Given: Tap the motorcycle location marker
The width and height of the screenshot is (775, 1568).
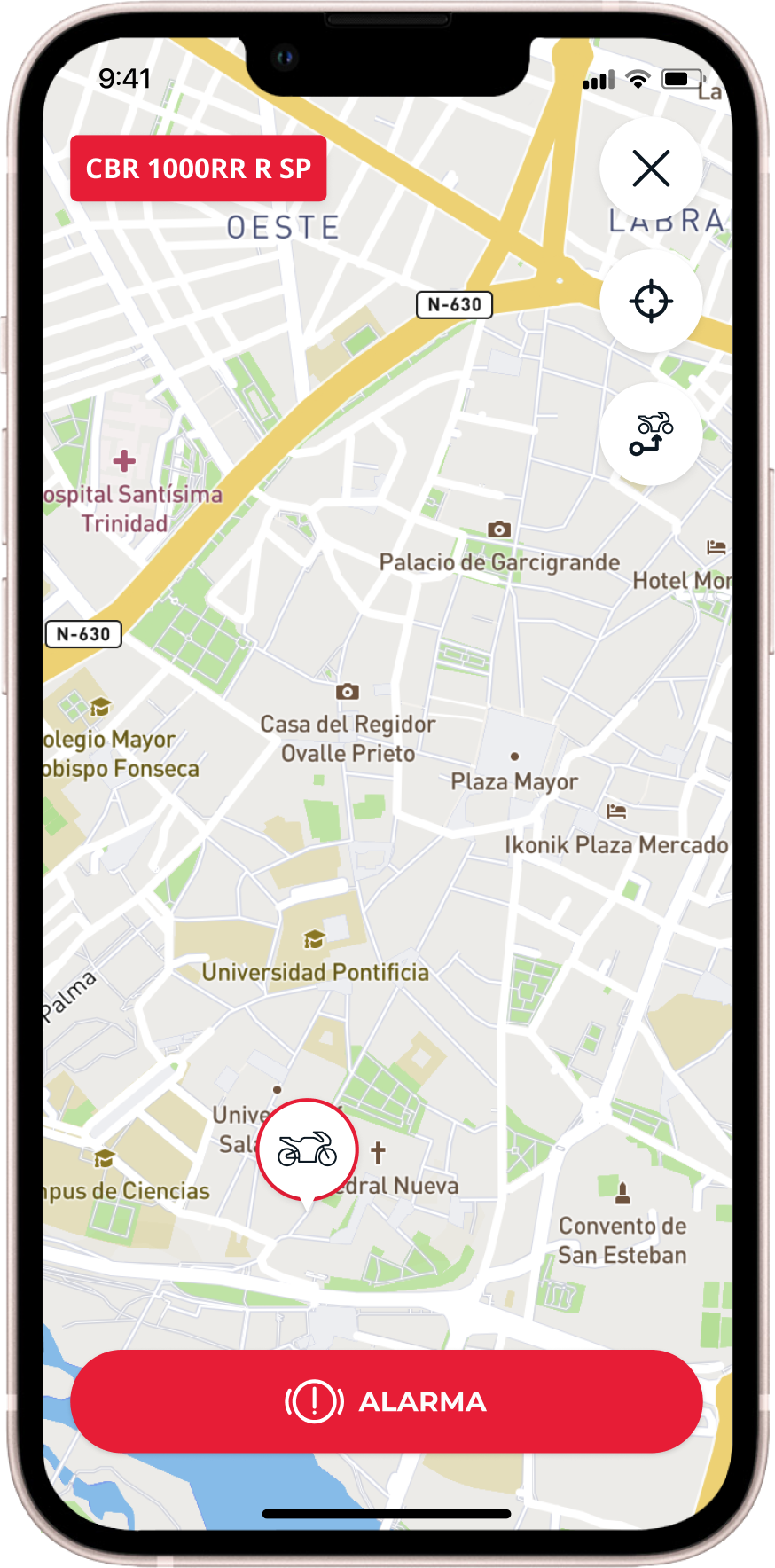Looking at the screenshot, I should (307, 1150).
